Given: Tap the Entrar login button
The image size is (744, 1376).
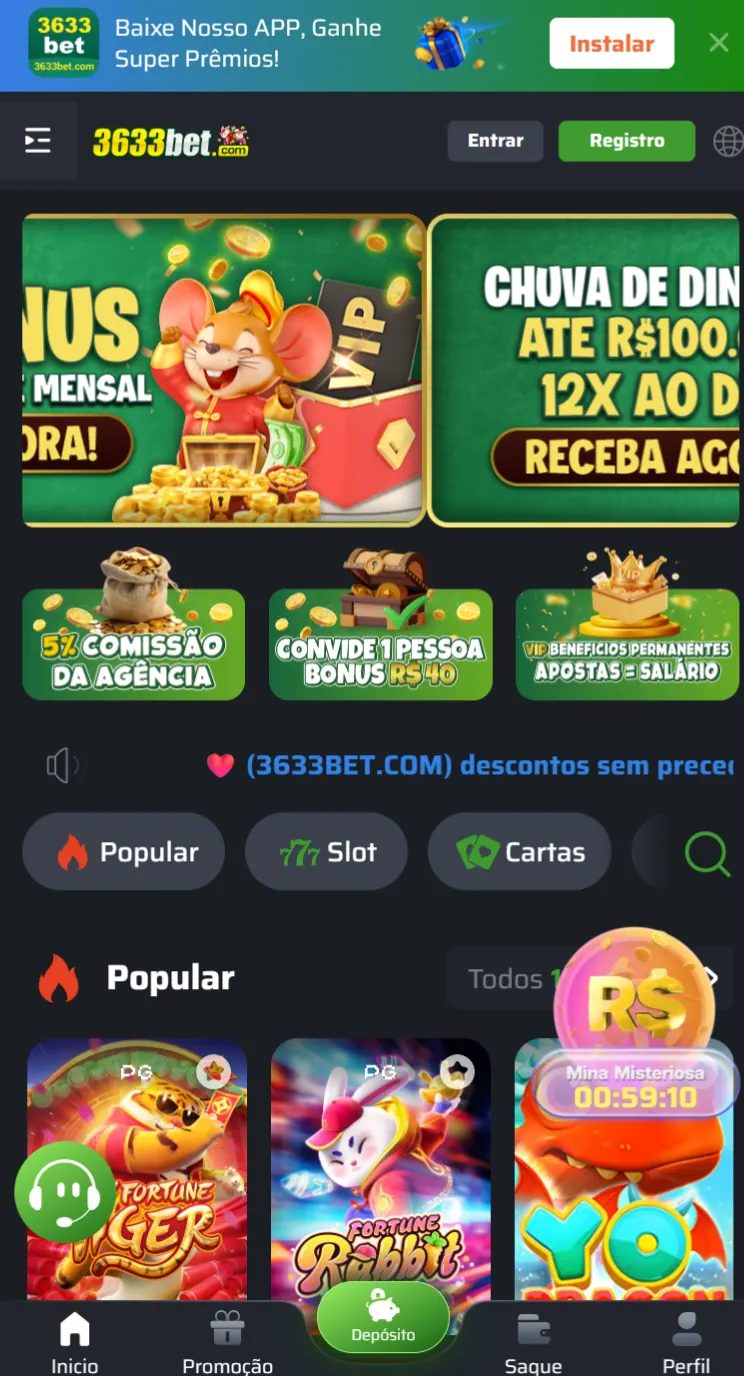Looking at the screenshot, I should pos(495,141).
